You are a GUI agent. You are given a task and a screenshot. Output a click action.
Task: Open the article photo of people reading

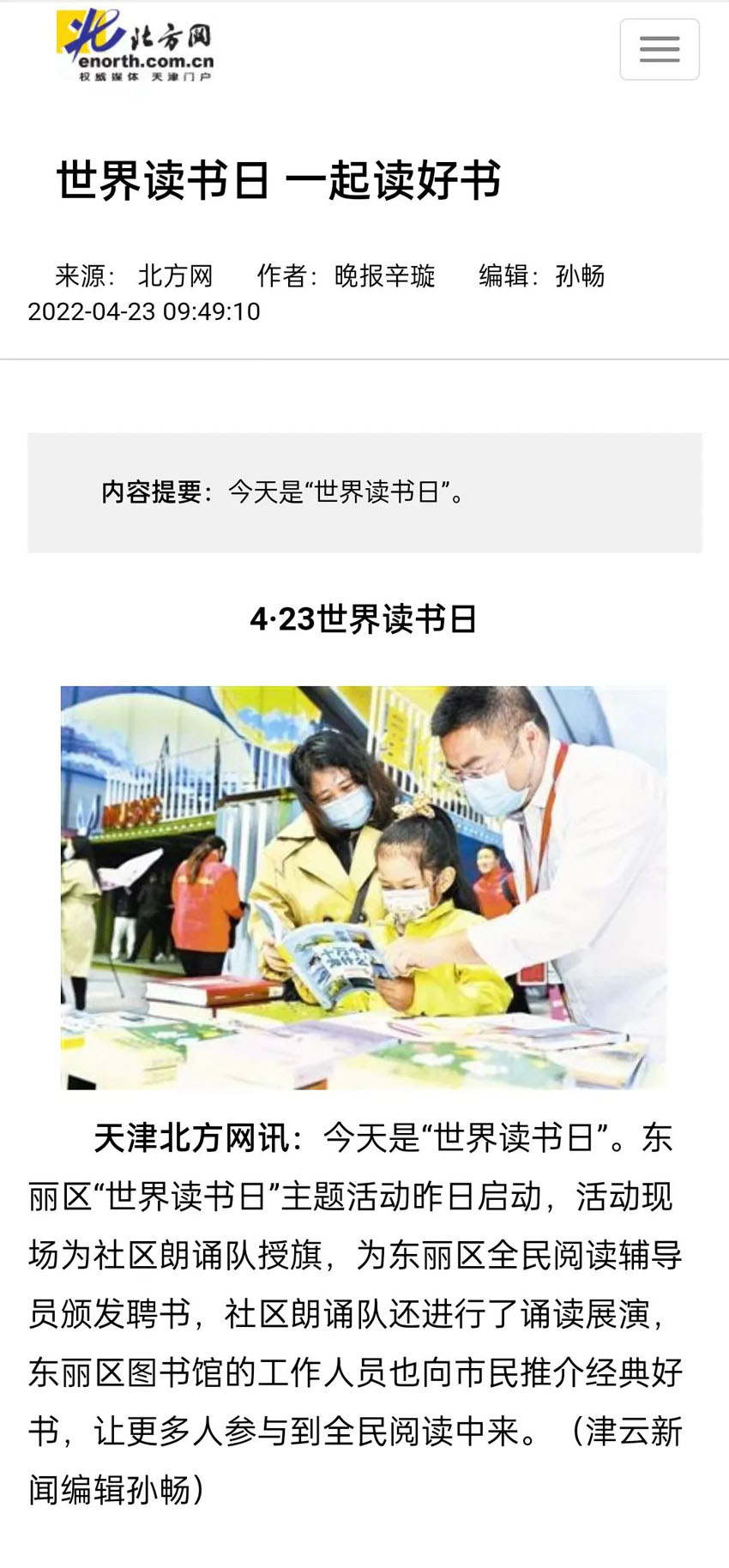(x=364, y=887)
